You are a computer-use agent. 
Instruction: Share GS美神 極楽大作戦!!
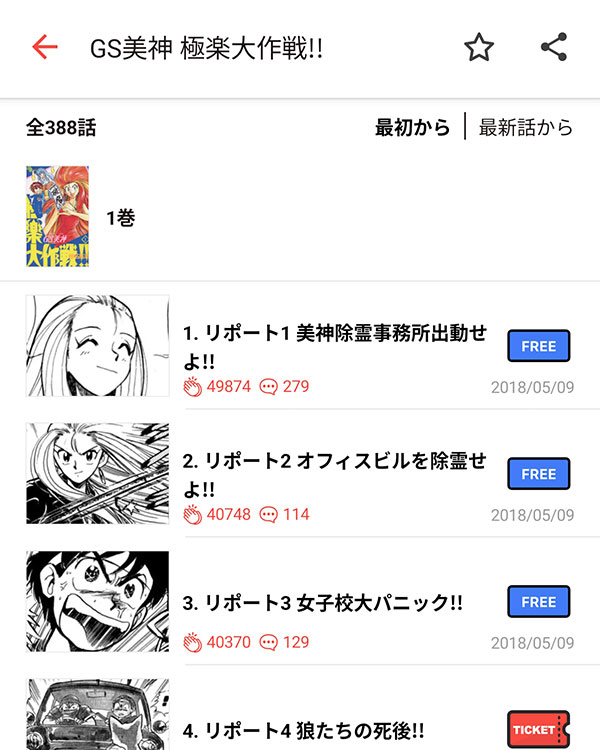[x=553, y=48]
